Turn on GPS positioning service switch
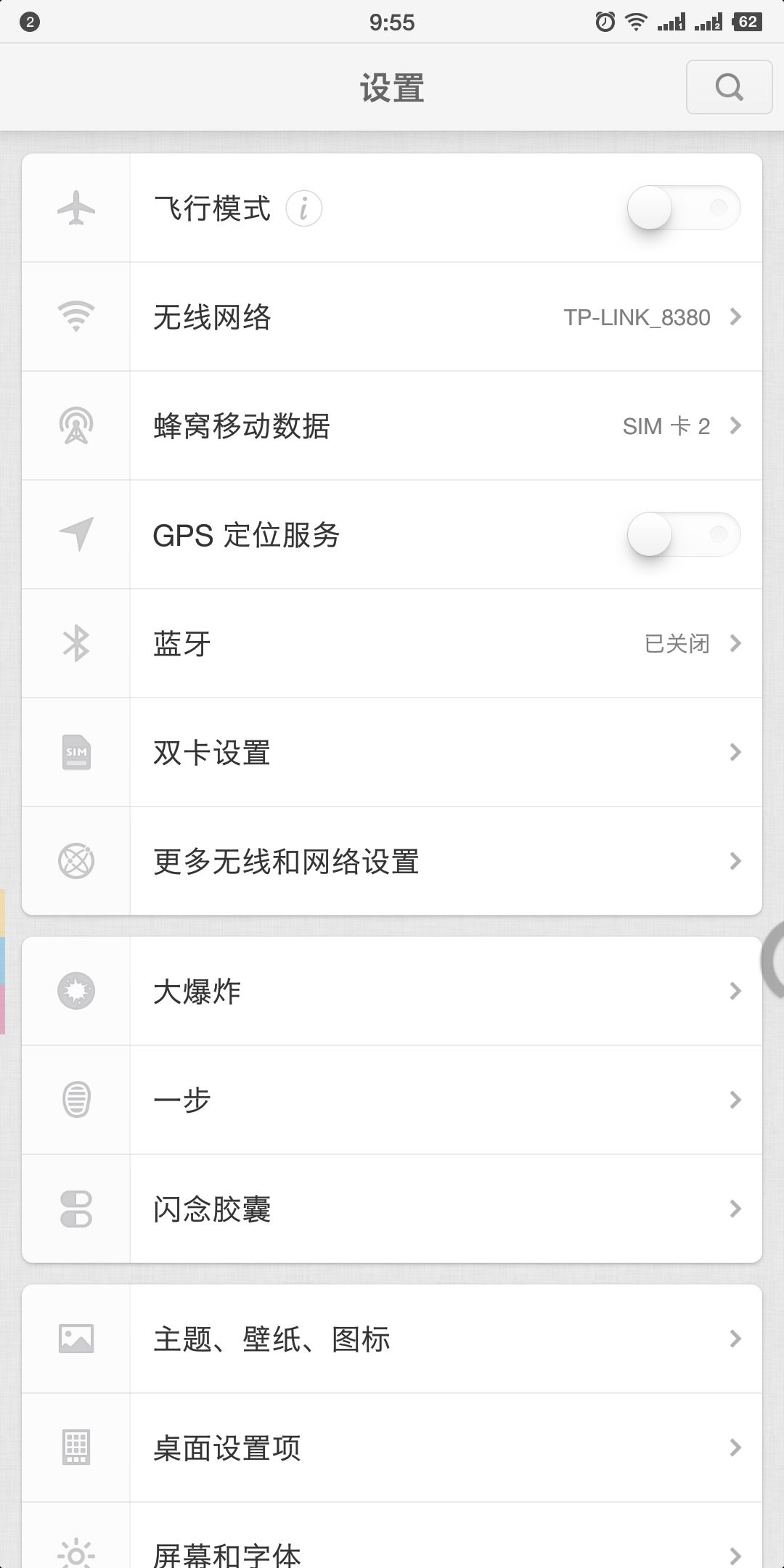Viewport: 784px width, 1568px height. pos(682,534)
